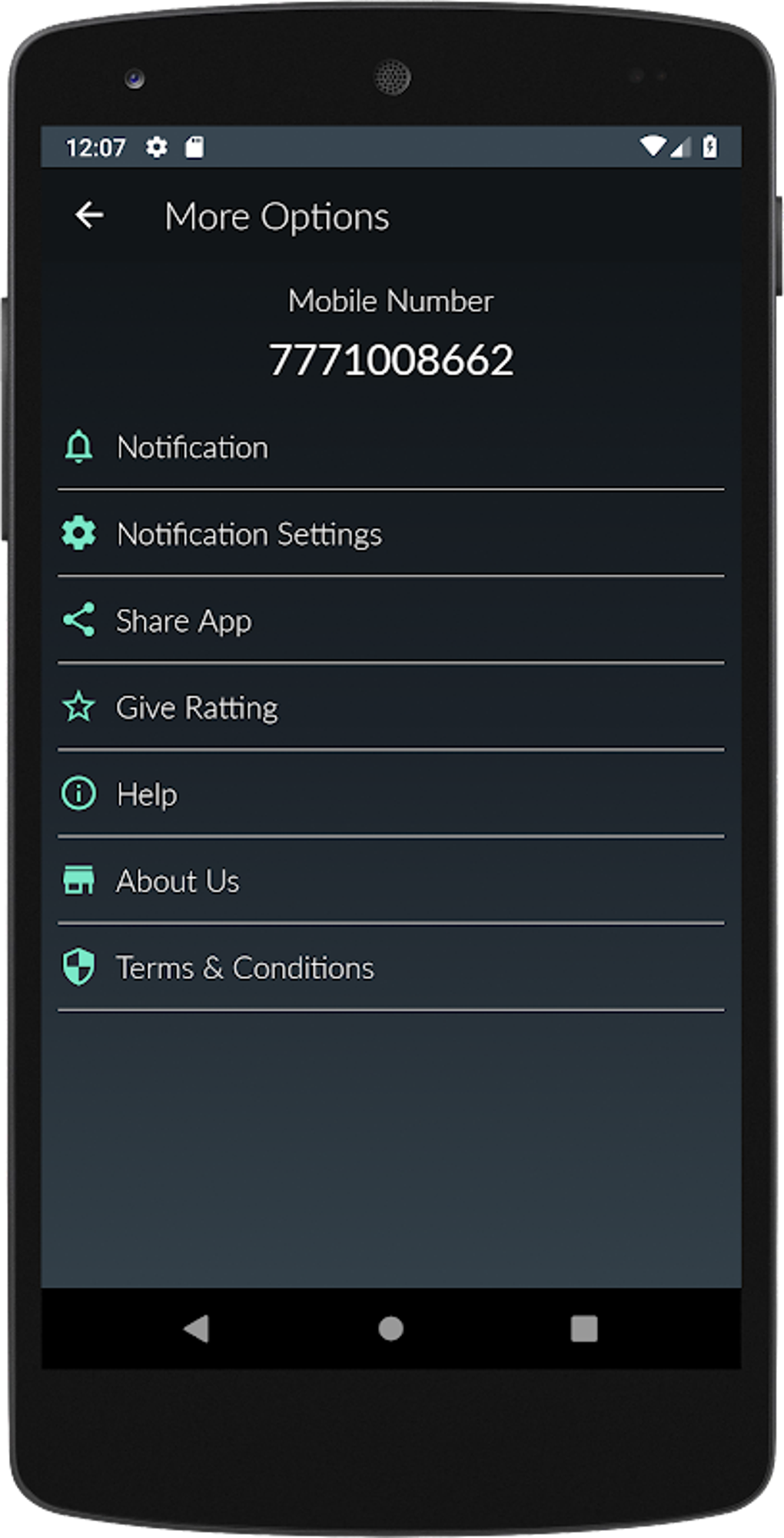
Task: Go back using the app bar arrow
Action: tap(89, 215)
